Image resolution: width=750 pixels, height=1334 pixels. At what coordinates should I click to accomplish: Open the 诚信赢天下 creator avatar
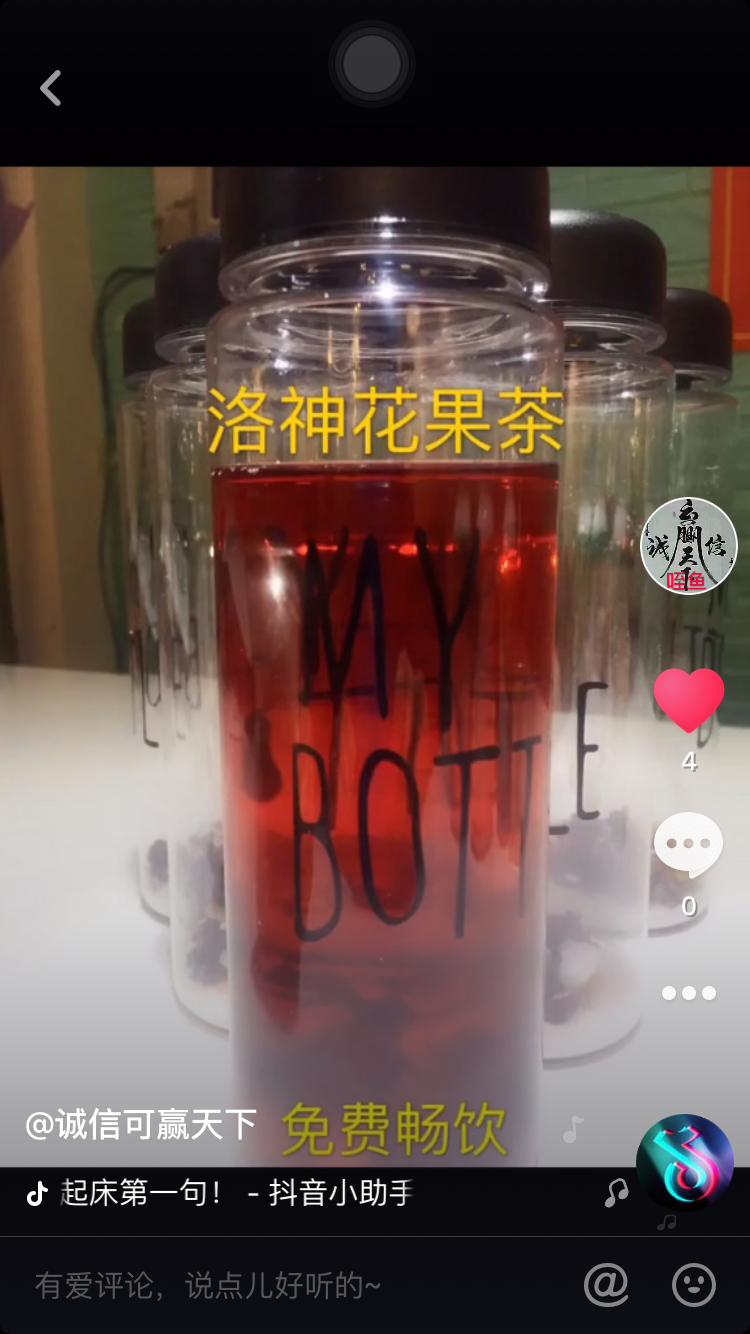(688, 546)
